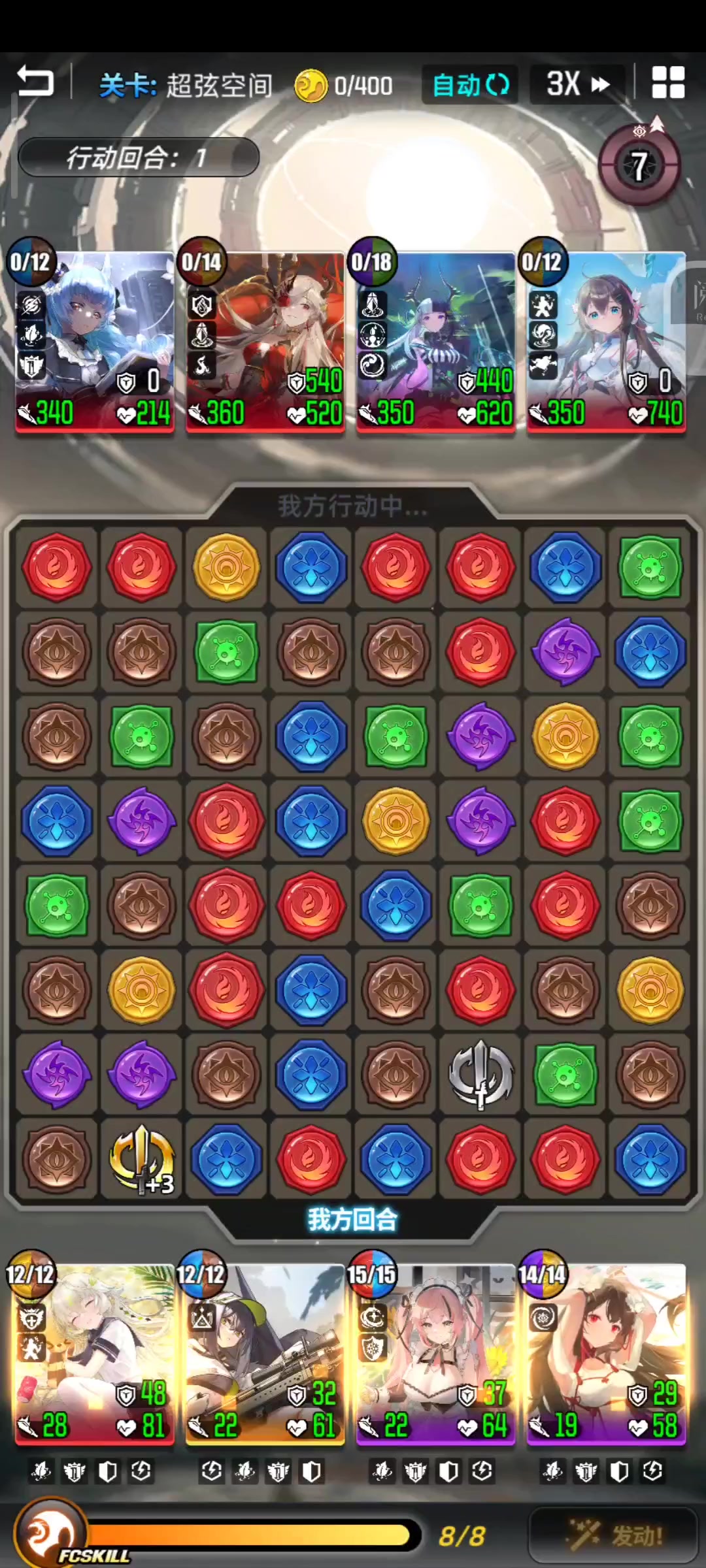Screen dimensions: 706x1568
Task: Select the sniper ally card with 61 HP
Action: 265,1354
